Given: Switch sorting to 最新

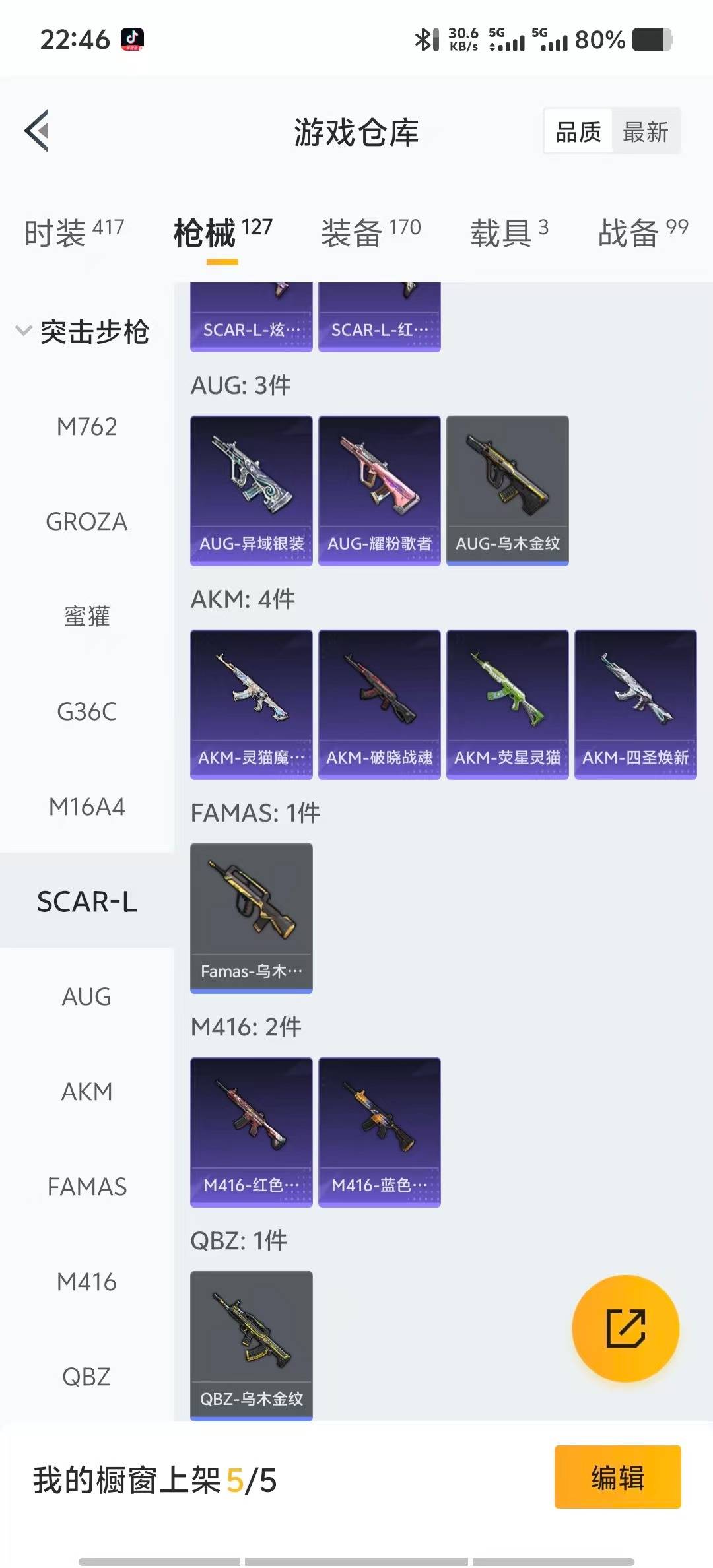Looking at the screenshot, I should point(646,131).
